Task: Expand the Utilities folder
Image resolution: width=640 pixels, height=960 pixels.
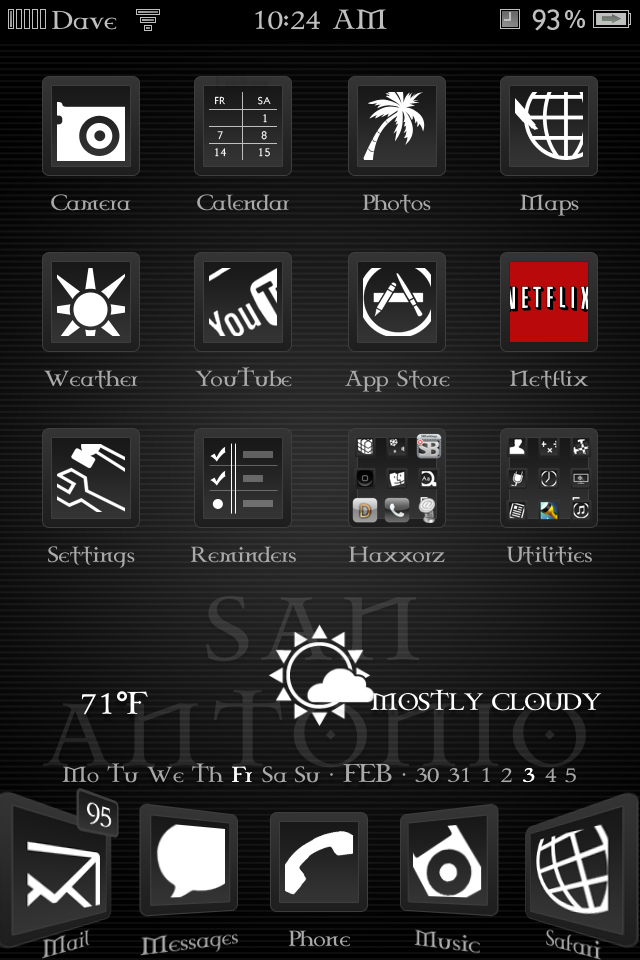Action: (x=549, y=478)
